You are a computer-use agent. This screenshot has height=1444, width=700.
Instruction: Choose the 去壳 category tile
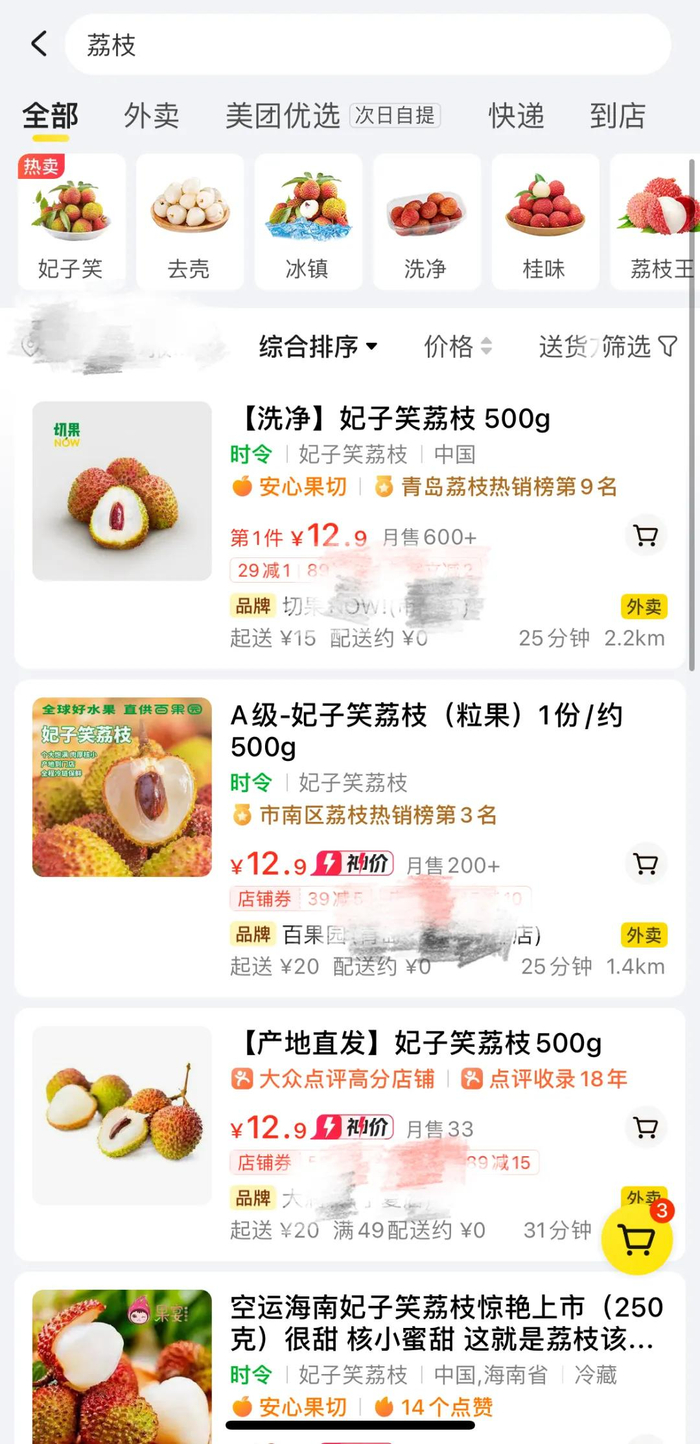pyautogui.click(x=189, y=222)
